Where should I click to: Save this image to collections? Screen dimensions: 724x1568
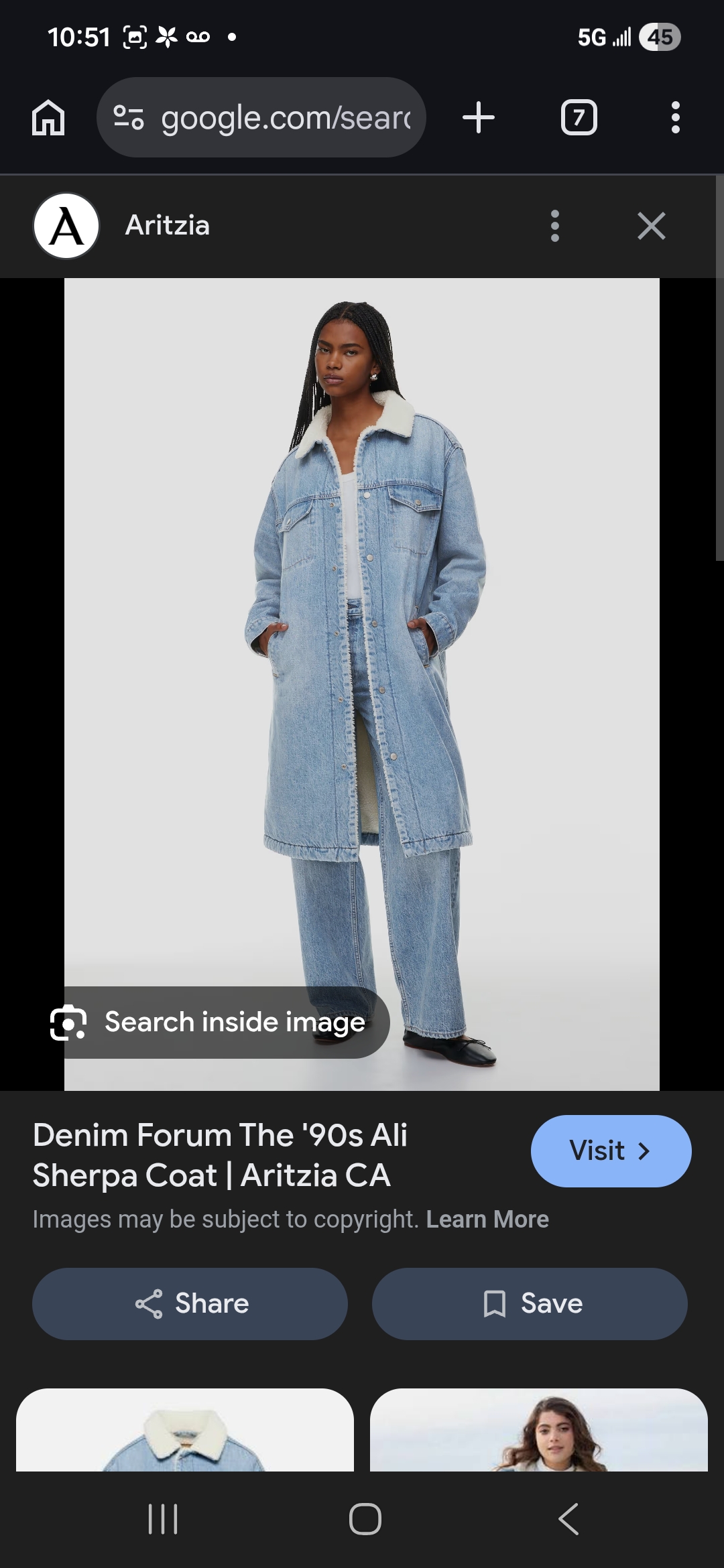(x=530, y=1304)
